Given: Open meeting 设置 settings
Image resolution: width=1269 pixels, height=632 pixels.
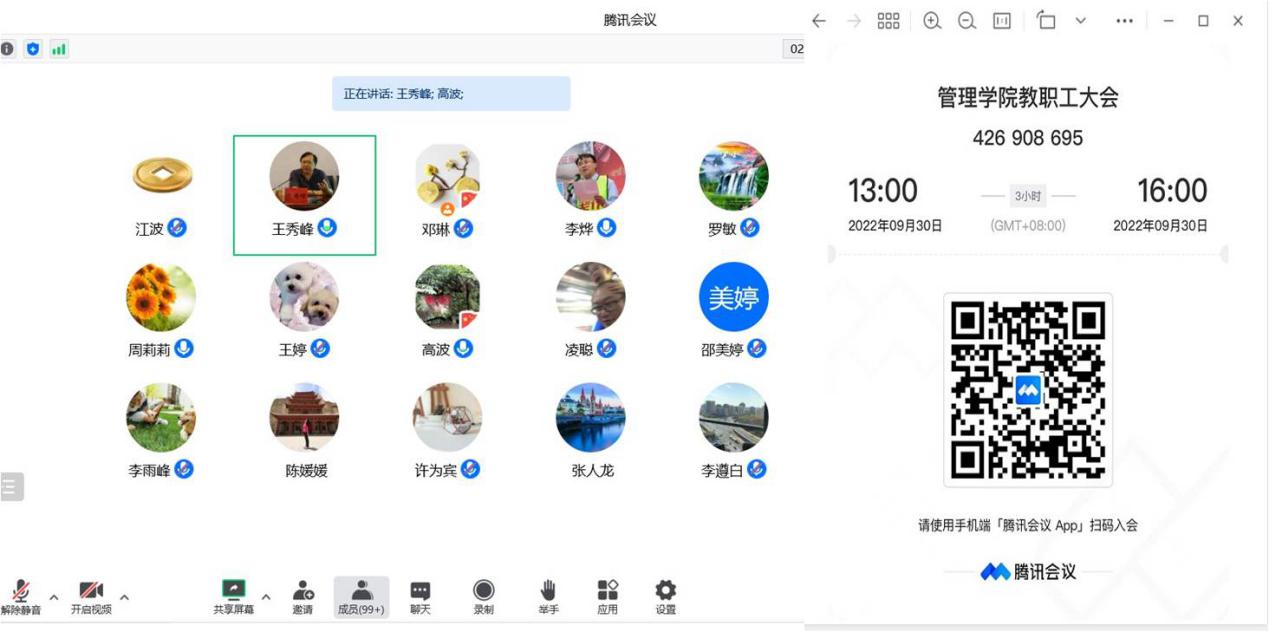Looking at the screenshot, I should tap(665, 596).
